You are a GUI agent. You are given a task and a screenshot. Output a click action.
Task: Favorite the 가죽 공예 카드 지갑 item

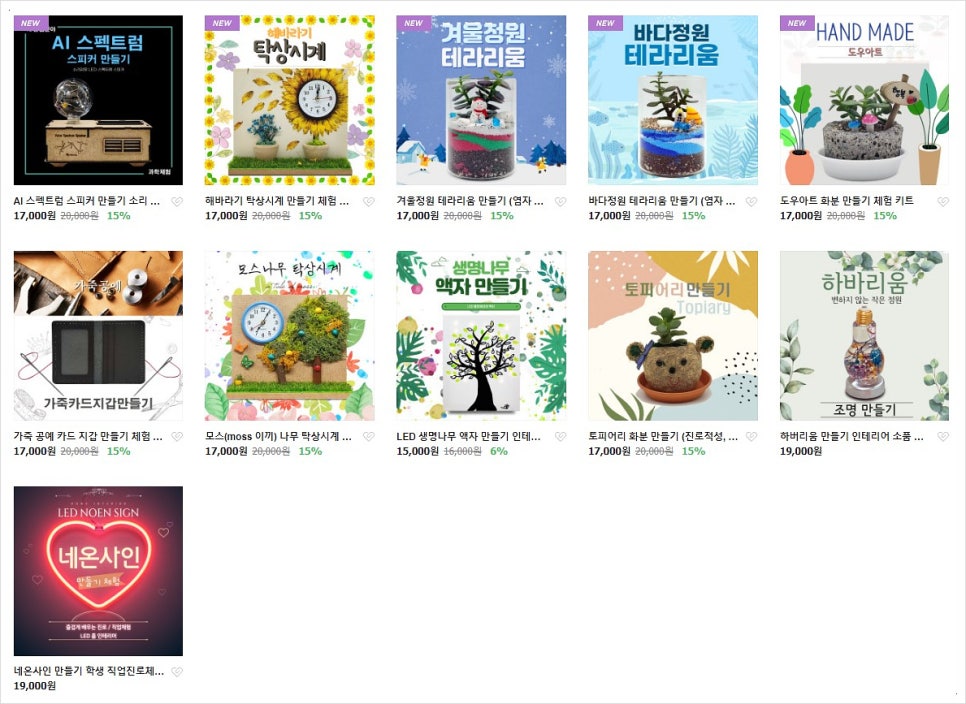coord(177,437)
